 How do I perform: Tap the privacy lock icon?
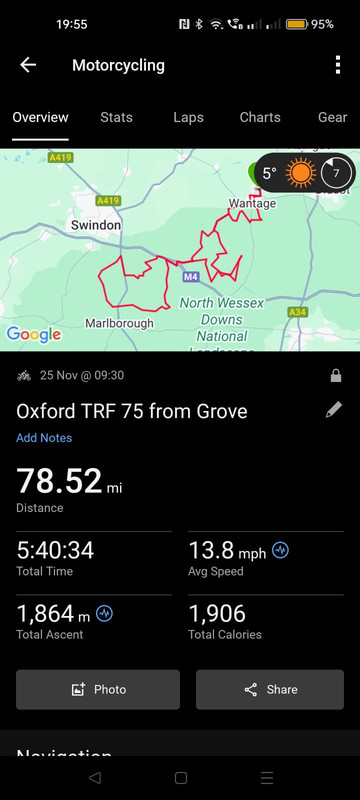336,376
